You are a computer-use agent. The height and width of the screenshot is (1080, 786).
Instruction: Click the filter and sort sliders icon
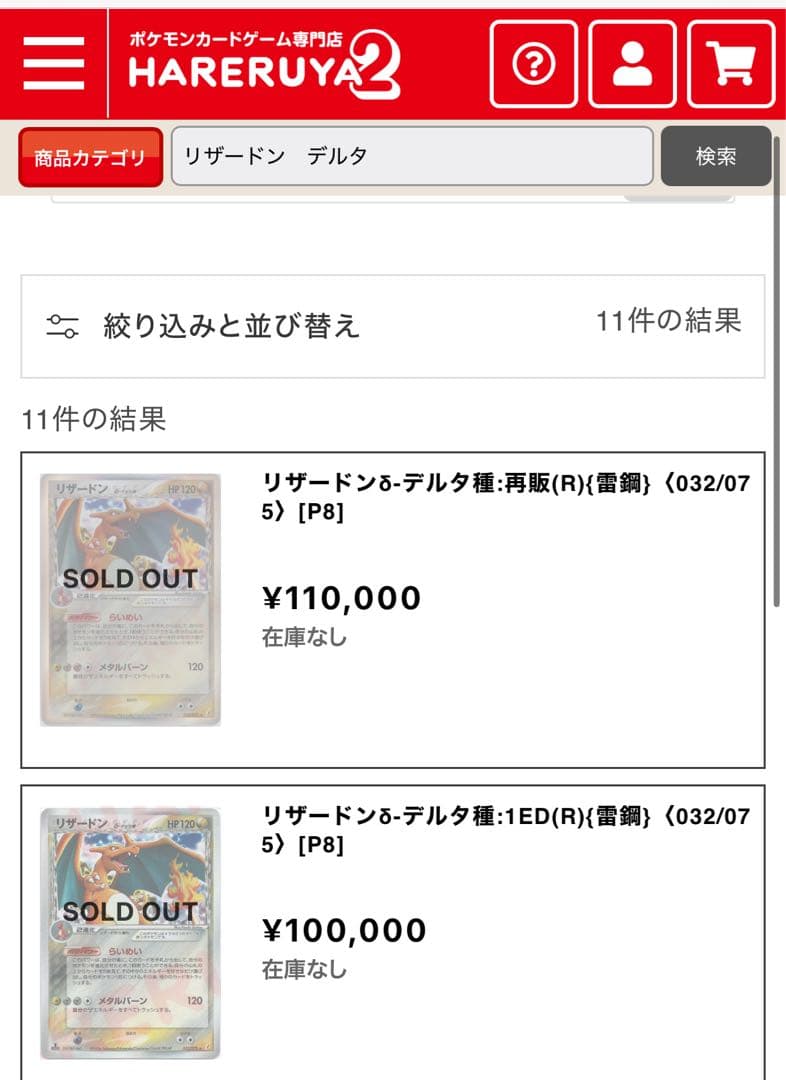click(61, 323)
